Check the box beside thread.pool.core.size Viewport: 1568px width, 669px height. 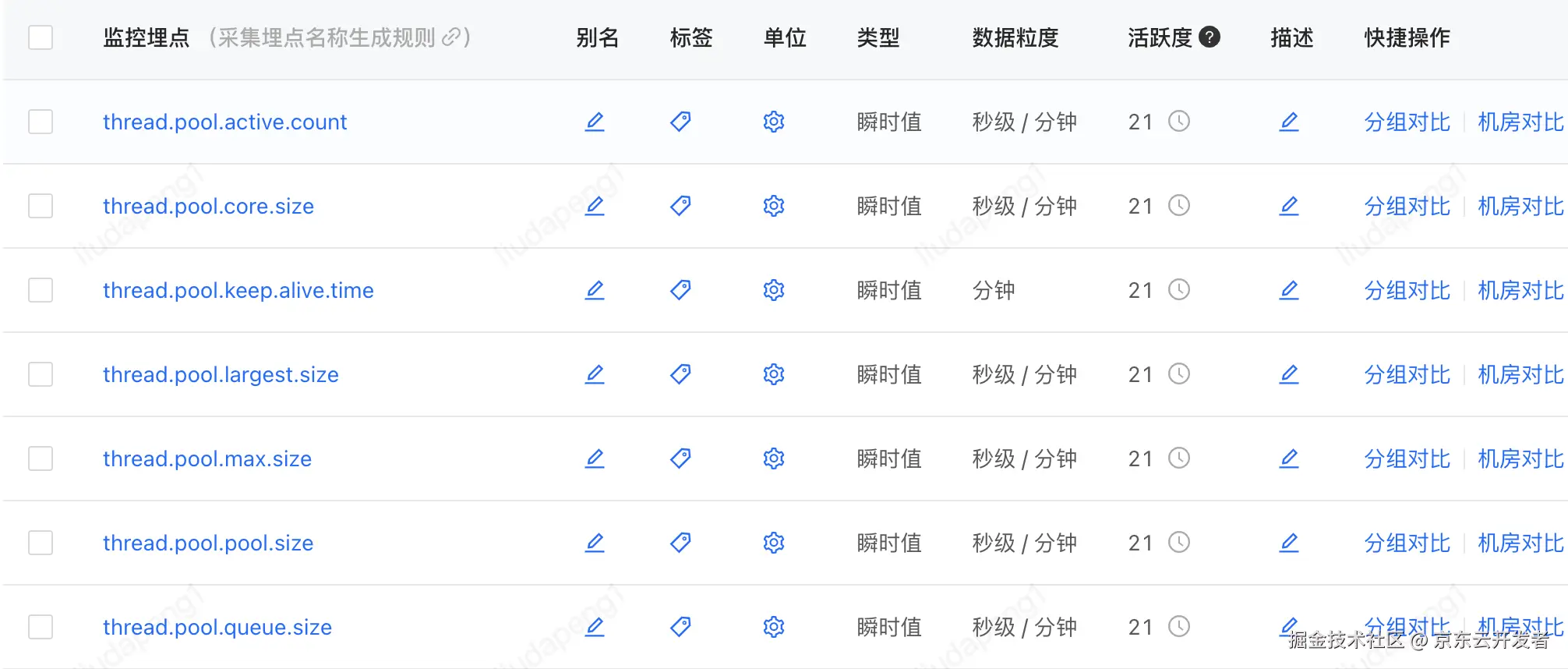pos(41,206)
